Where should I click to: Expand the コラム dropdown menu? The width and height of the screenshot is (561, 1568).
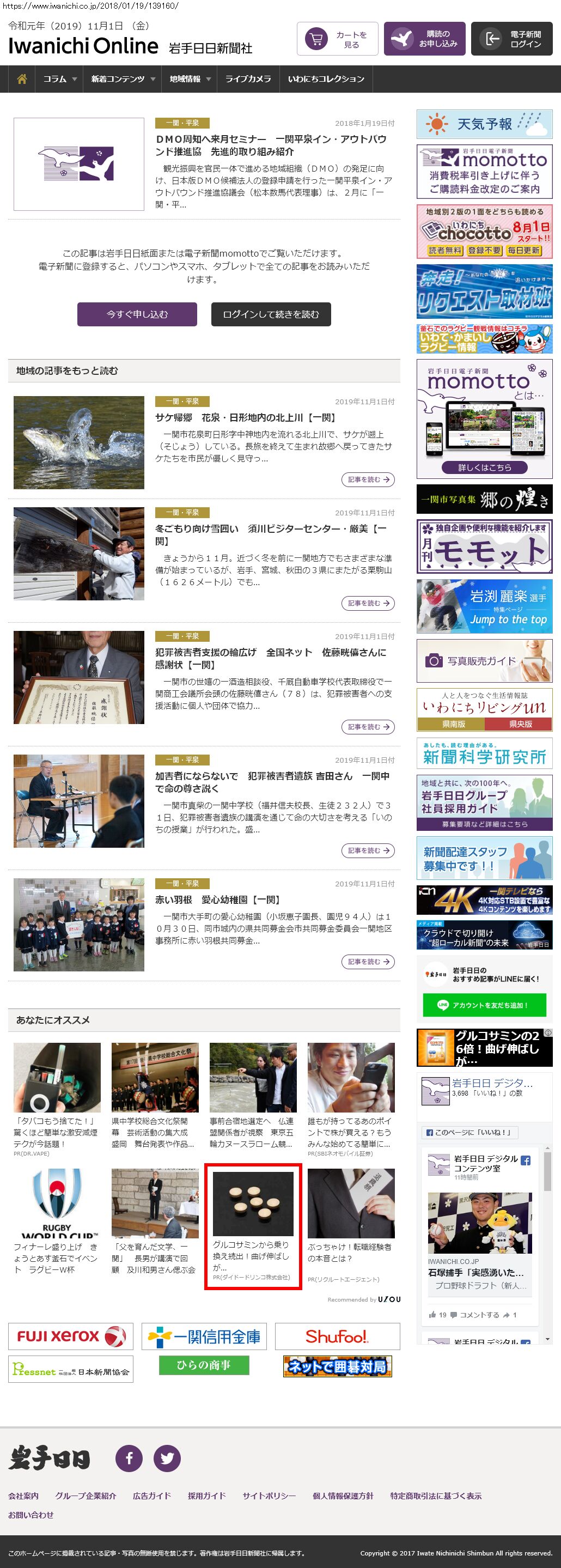coord(59,79)
